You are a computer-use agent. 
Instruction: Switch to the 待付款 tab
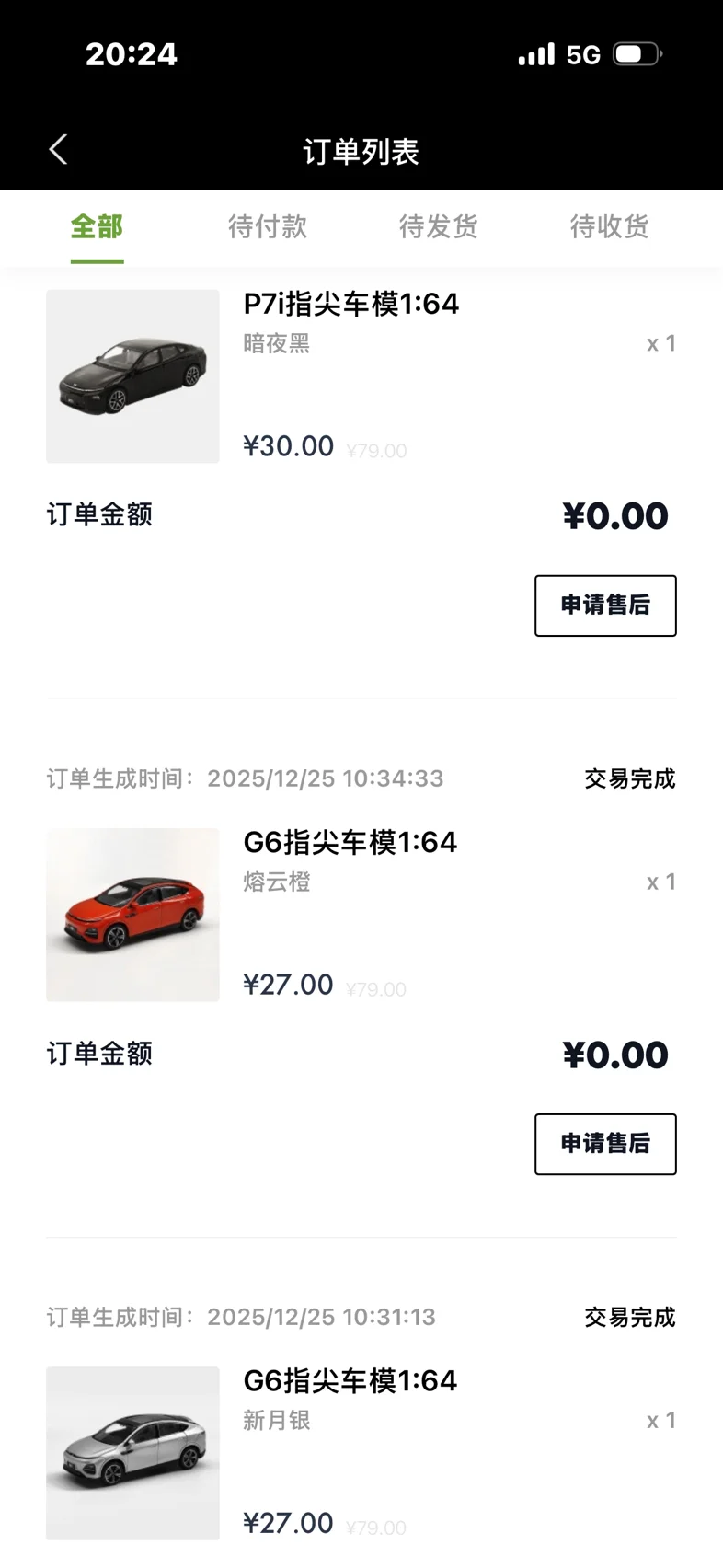[x=268, y=226]
